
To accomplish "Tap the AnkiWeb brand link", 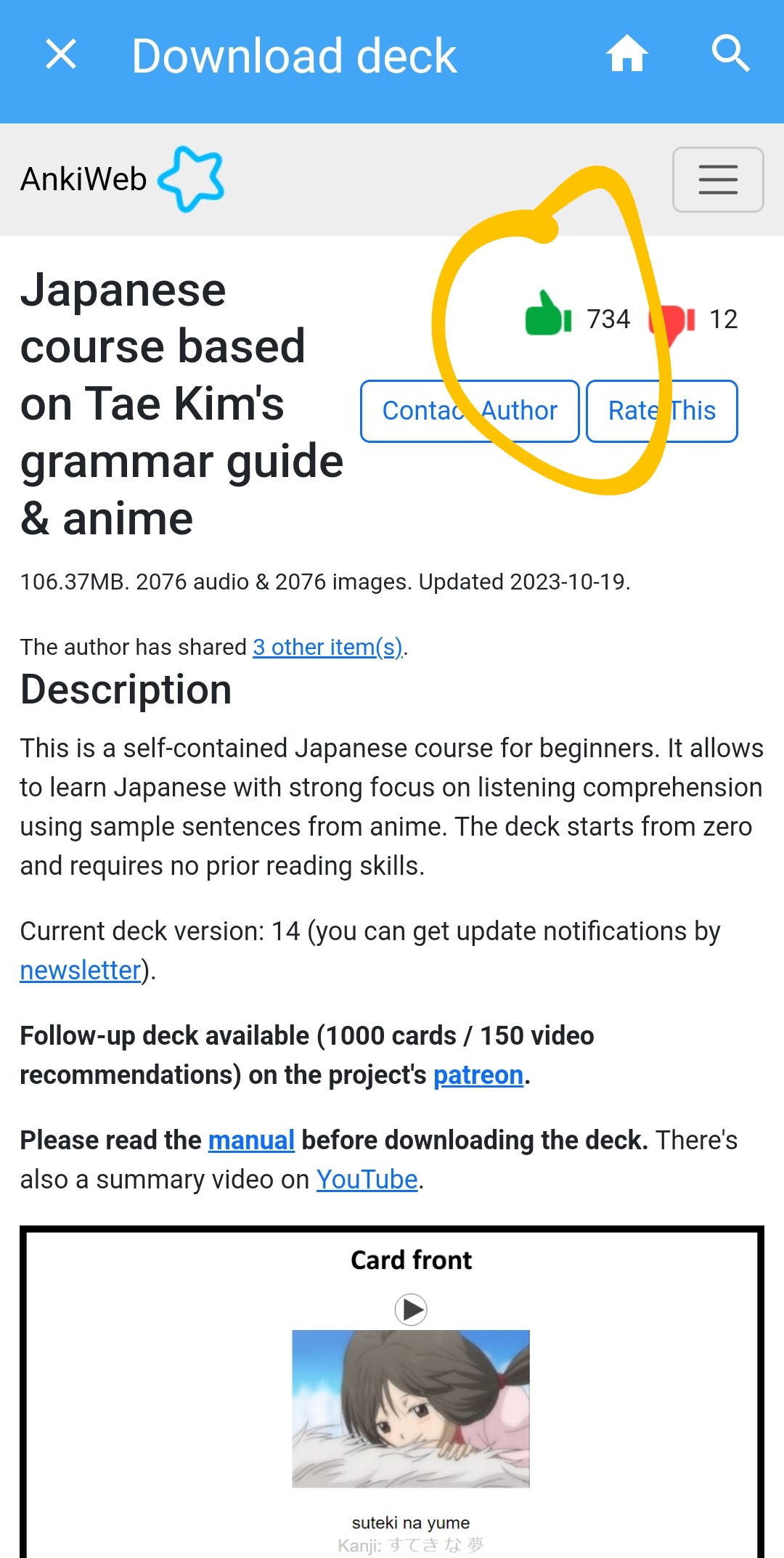I will tap(122, 179).
